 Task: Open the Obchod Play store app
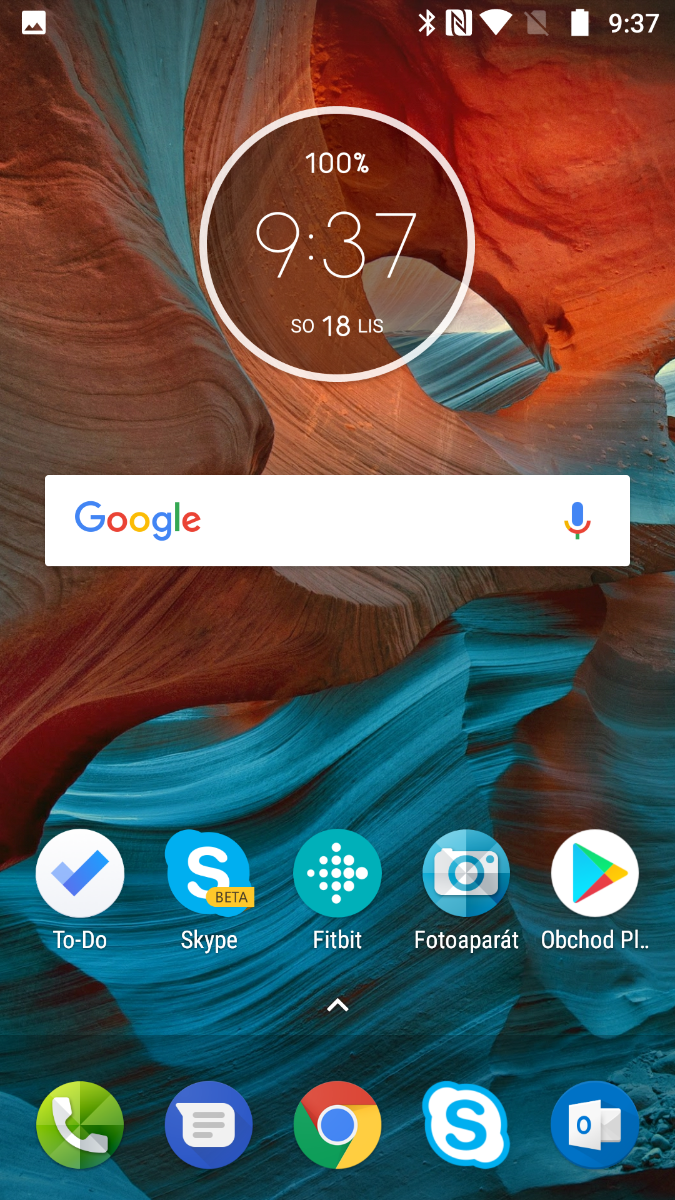[595, 874]
